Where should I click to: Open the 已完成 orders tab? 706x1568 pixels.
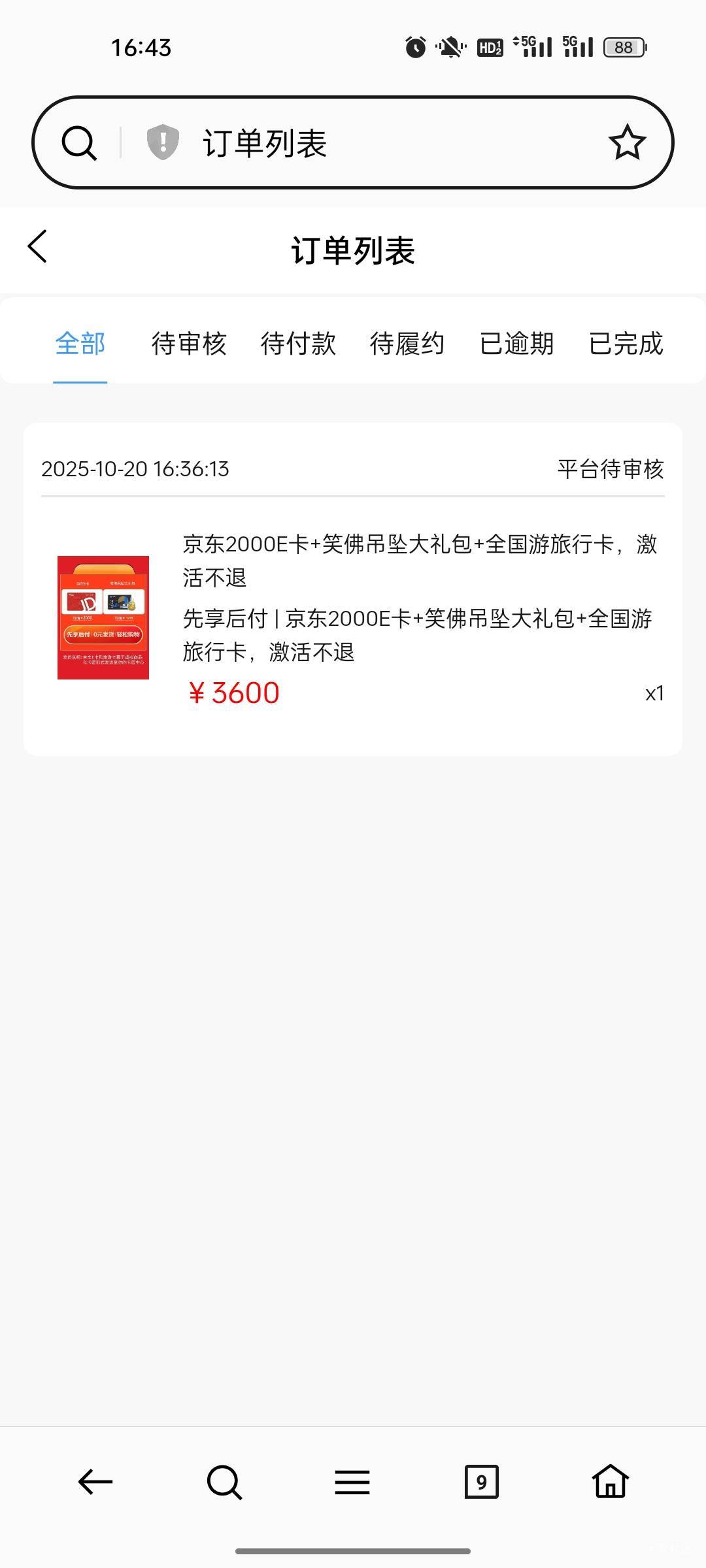click(x=626, y=344)
